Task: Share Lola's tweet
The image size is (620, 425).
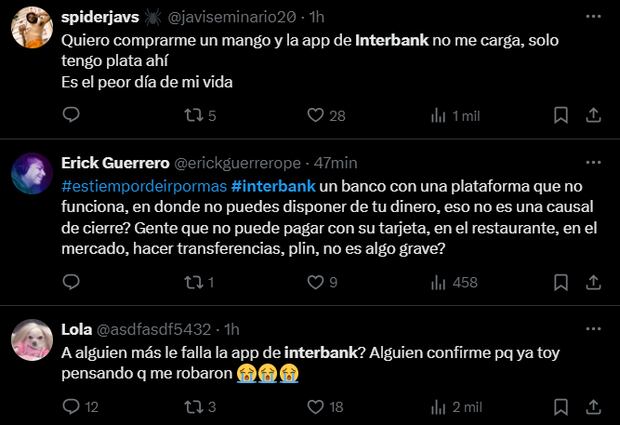Action: (598, 407)
